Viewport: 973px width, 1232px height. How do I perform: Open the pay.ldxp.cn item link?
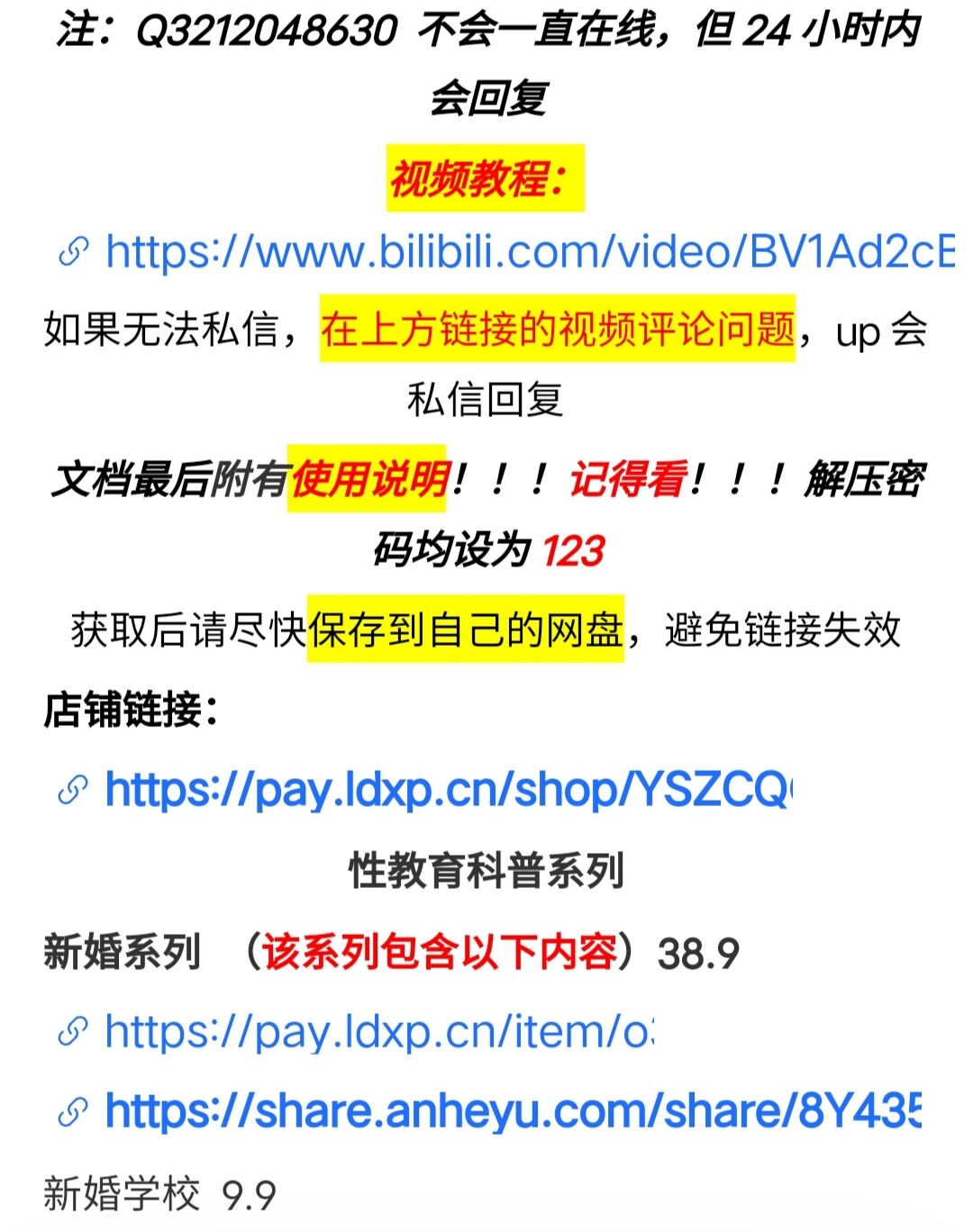click(378, 1032)
